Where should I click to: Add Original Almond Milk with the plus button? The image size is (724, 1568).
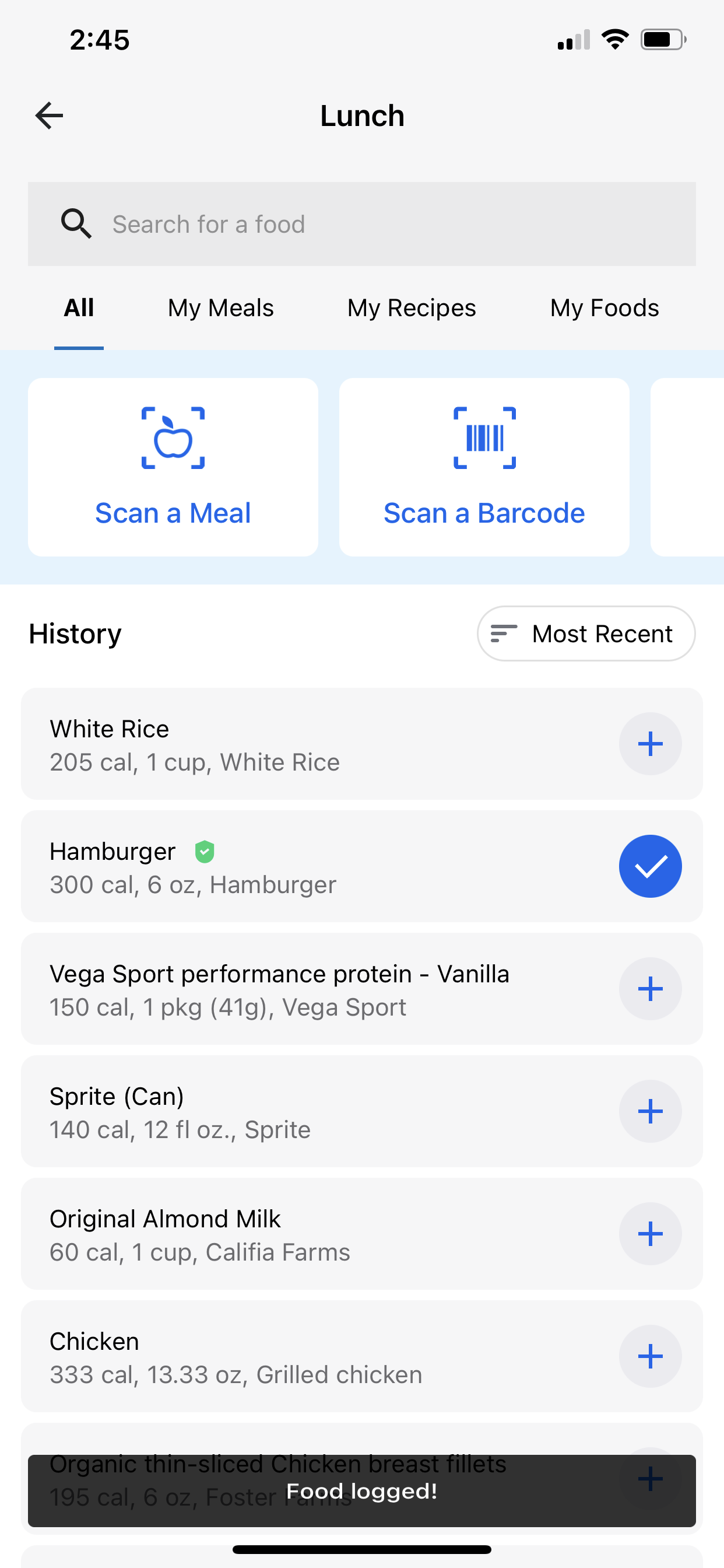tap(650, 1234)
